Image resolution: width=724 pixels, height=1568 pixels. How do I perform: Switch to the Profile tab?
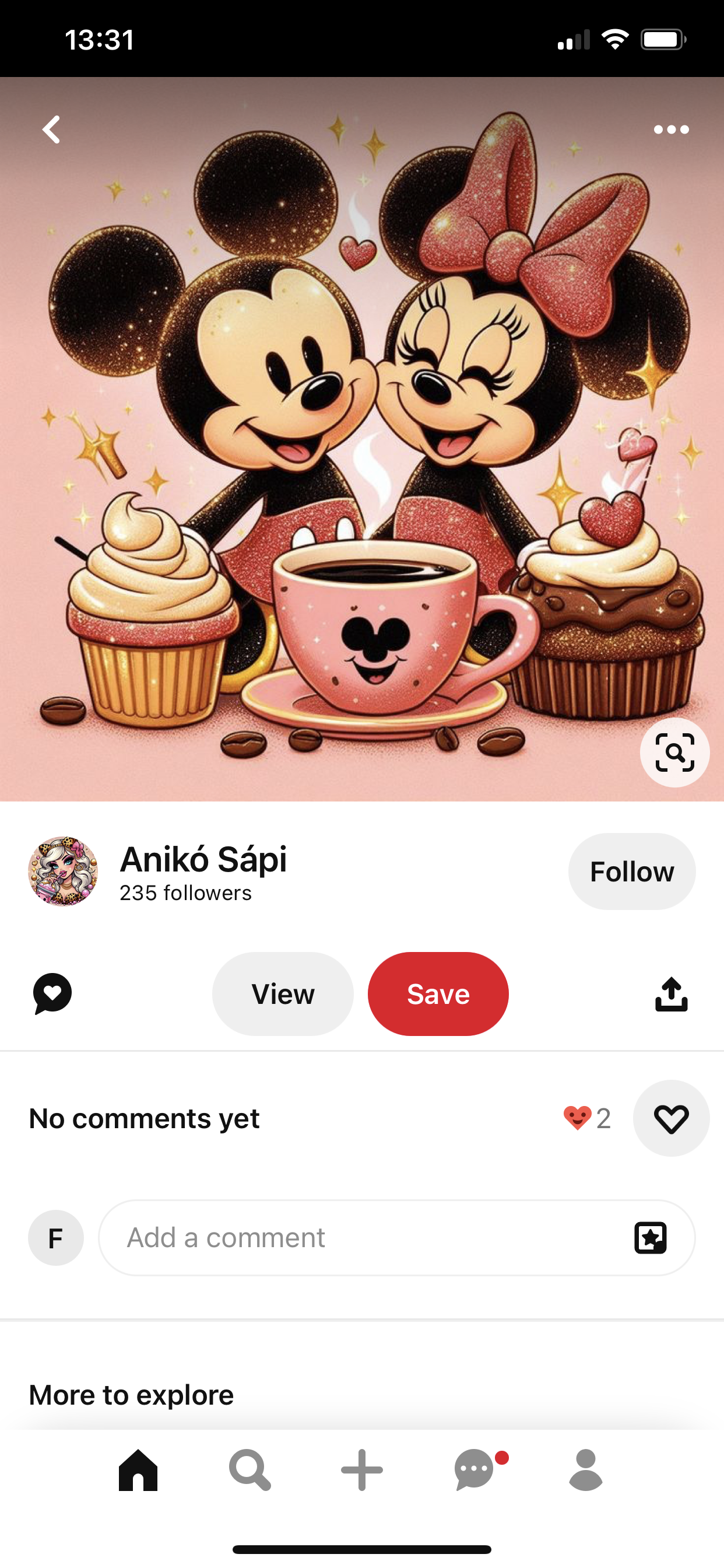coord(586,1470)
